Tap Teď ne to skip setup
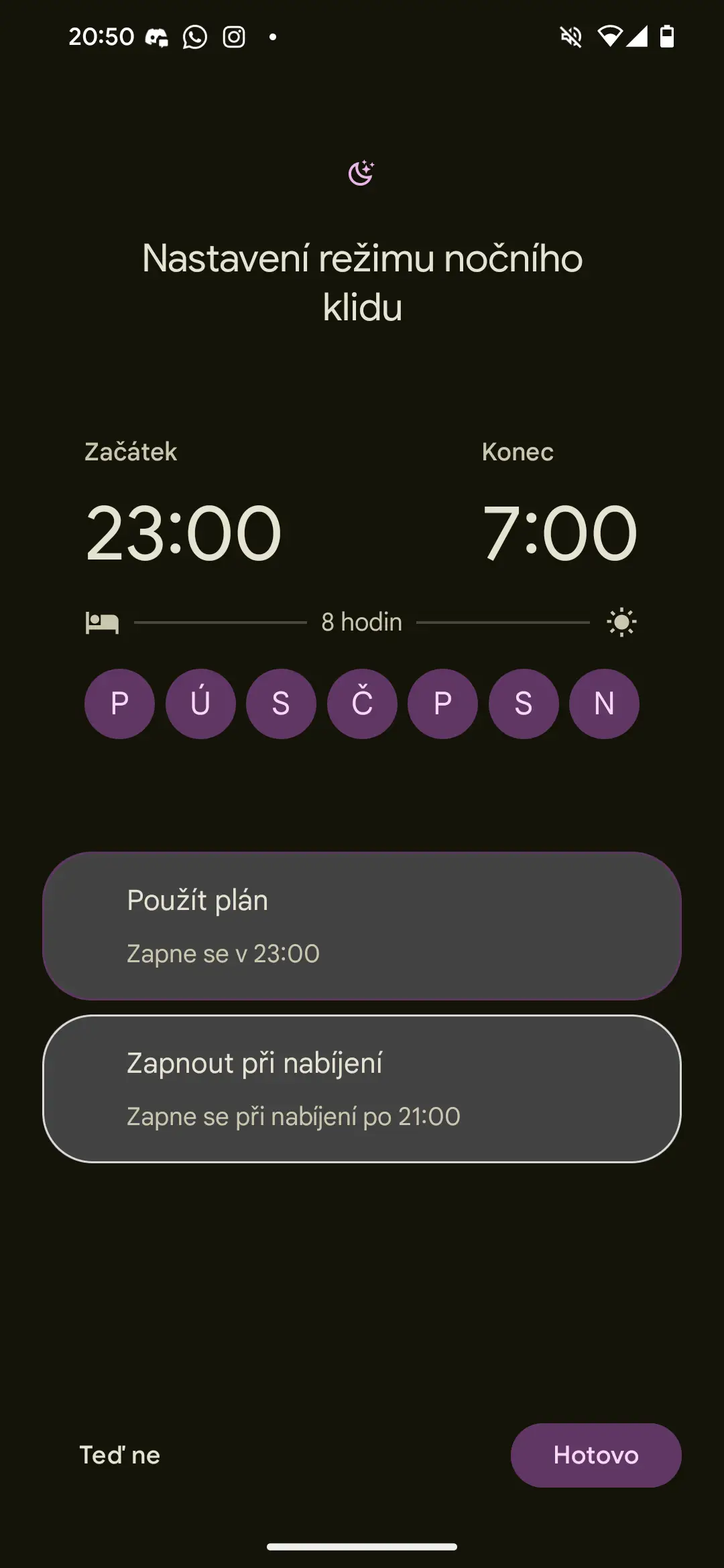The height and width of the screenshot is (1568, 724). point(120,1455)
